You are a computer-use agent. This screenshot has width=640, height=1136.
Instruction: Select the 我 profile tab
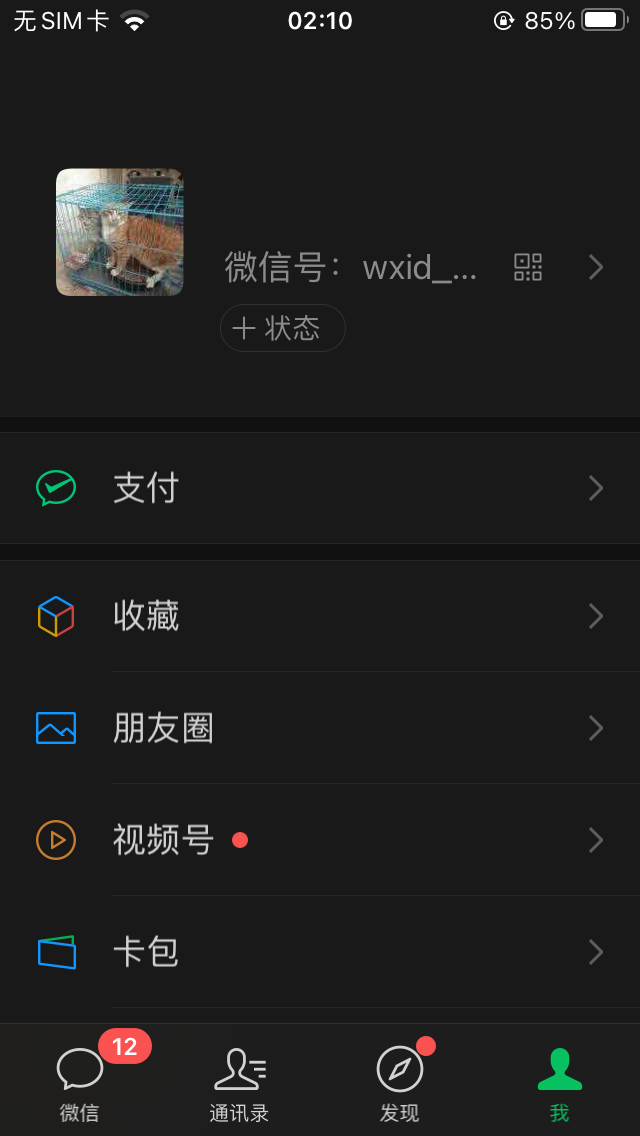pos(560,1084)
